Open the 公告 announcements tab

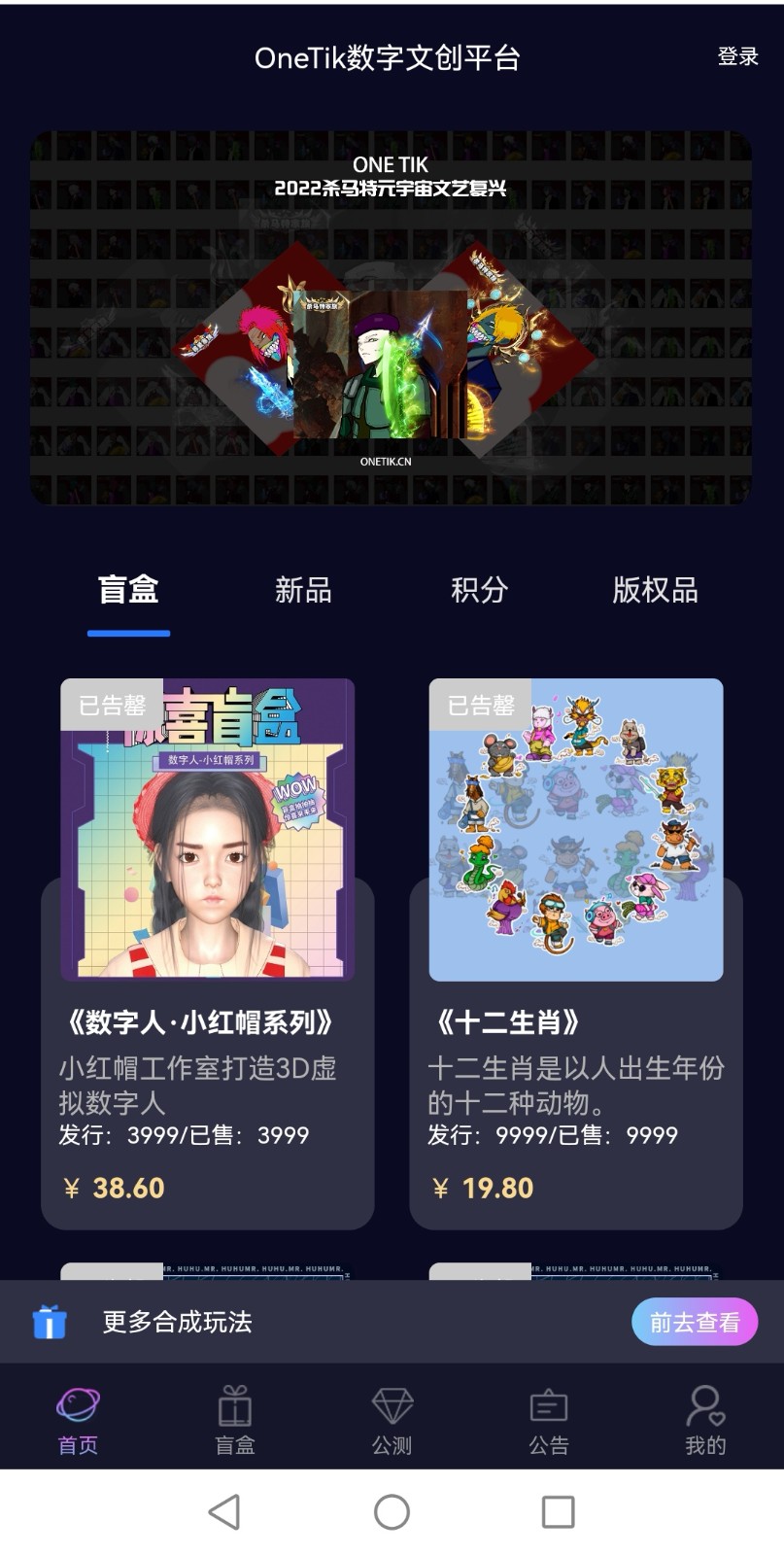coord(548,1420)
